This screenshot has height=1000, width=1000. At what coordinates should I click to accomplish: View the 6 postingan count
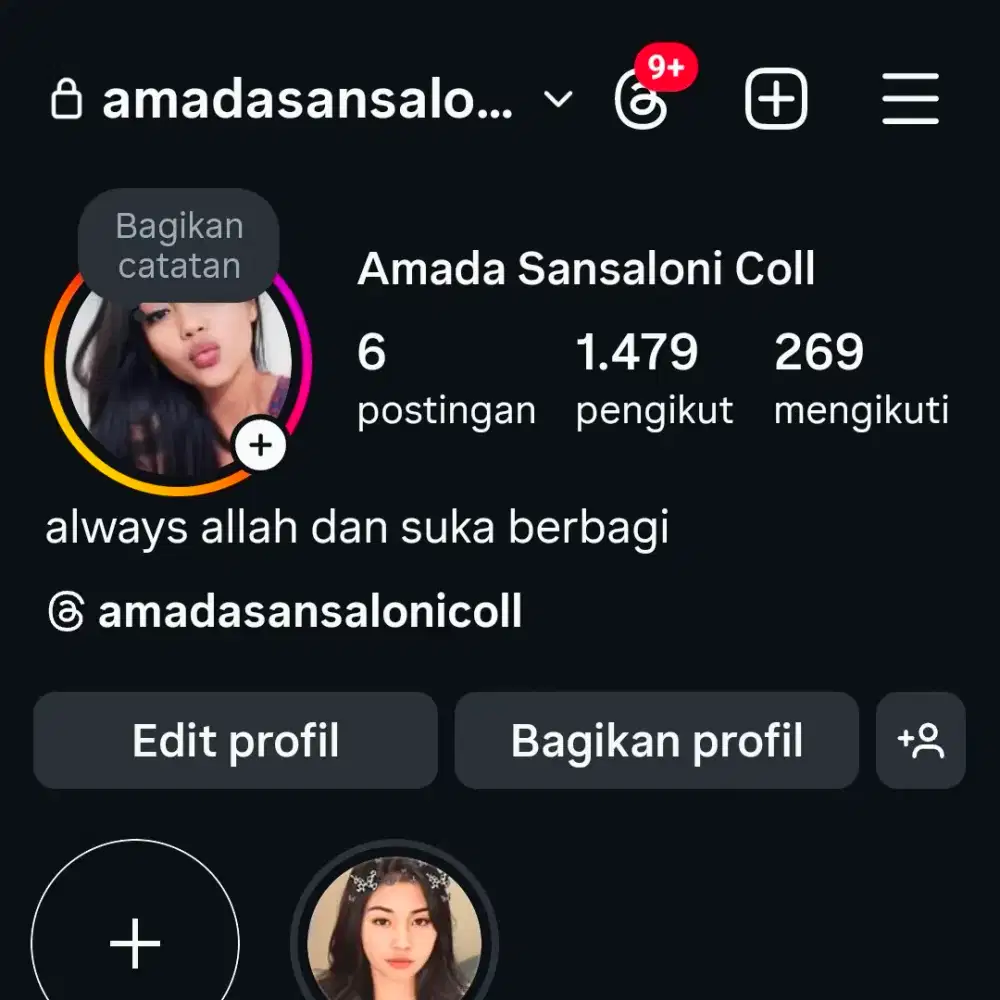[445, 380]
